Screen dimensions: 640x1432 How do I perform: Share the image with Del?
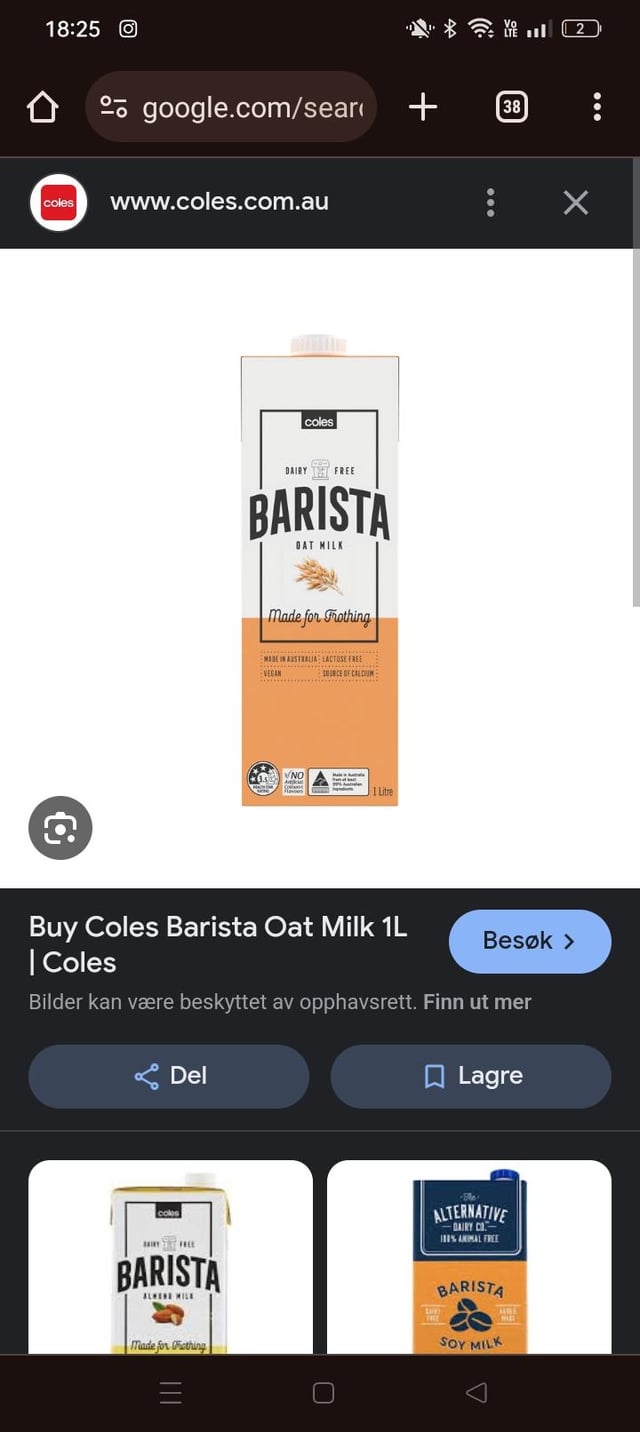168,1076
